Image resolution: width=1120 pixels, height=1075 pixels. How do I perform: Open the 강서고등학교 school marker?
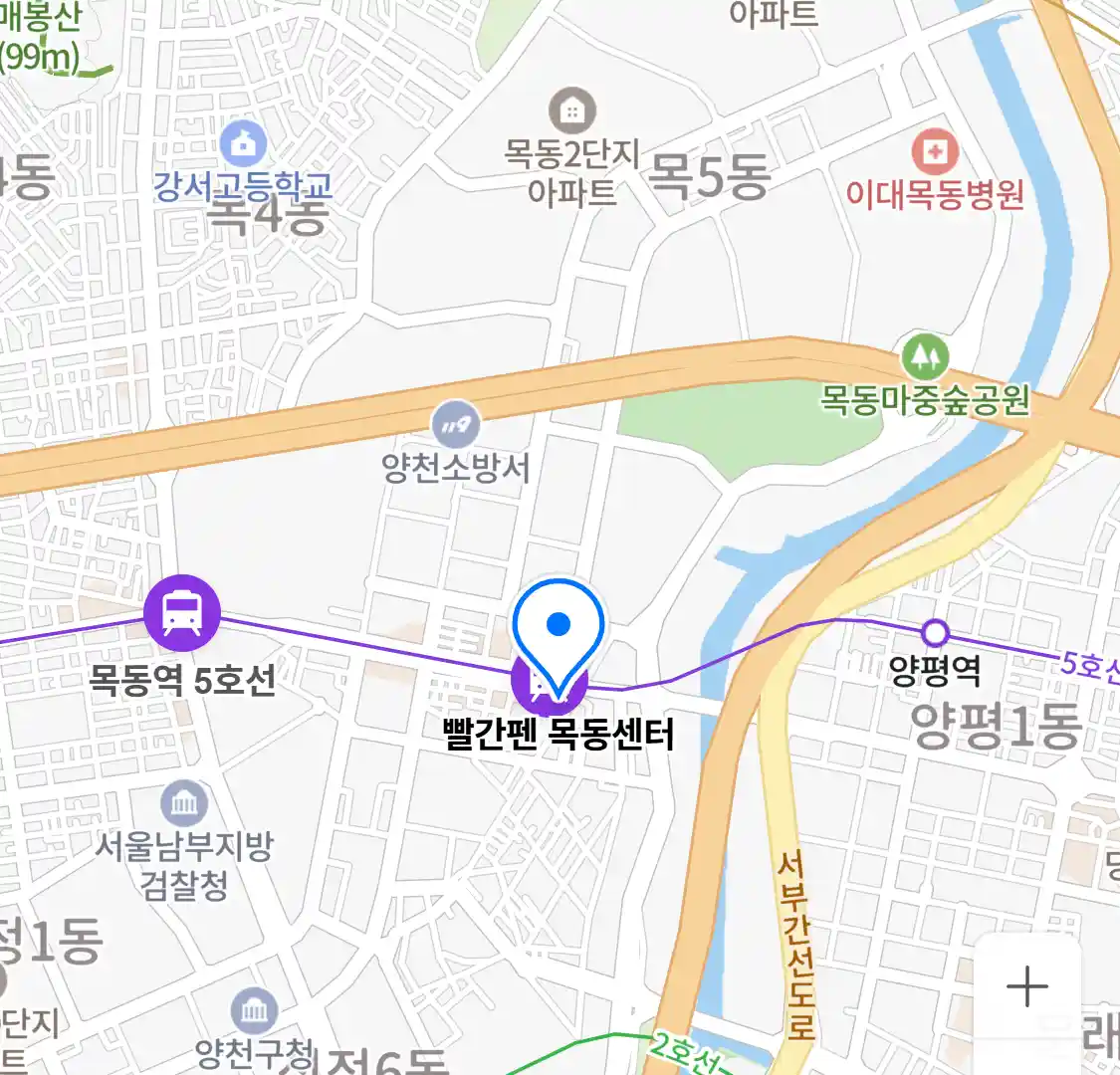coord(243,145)
